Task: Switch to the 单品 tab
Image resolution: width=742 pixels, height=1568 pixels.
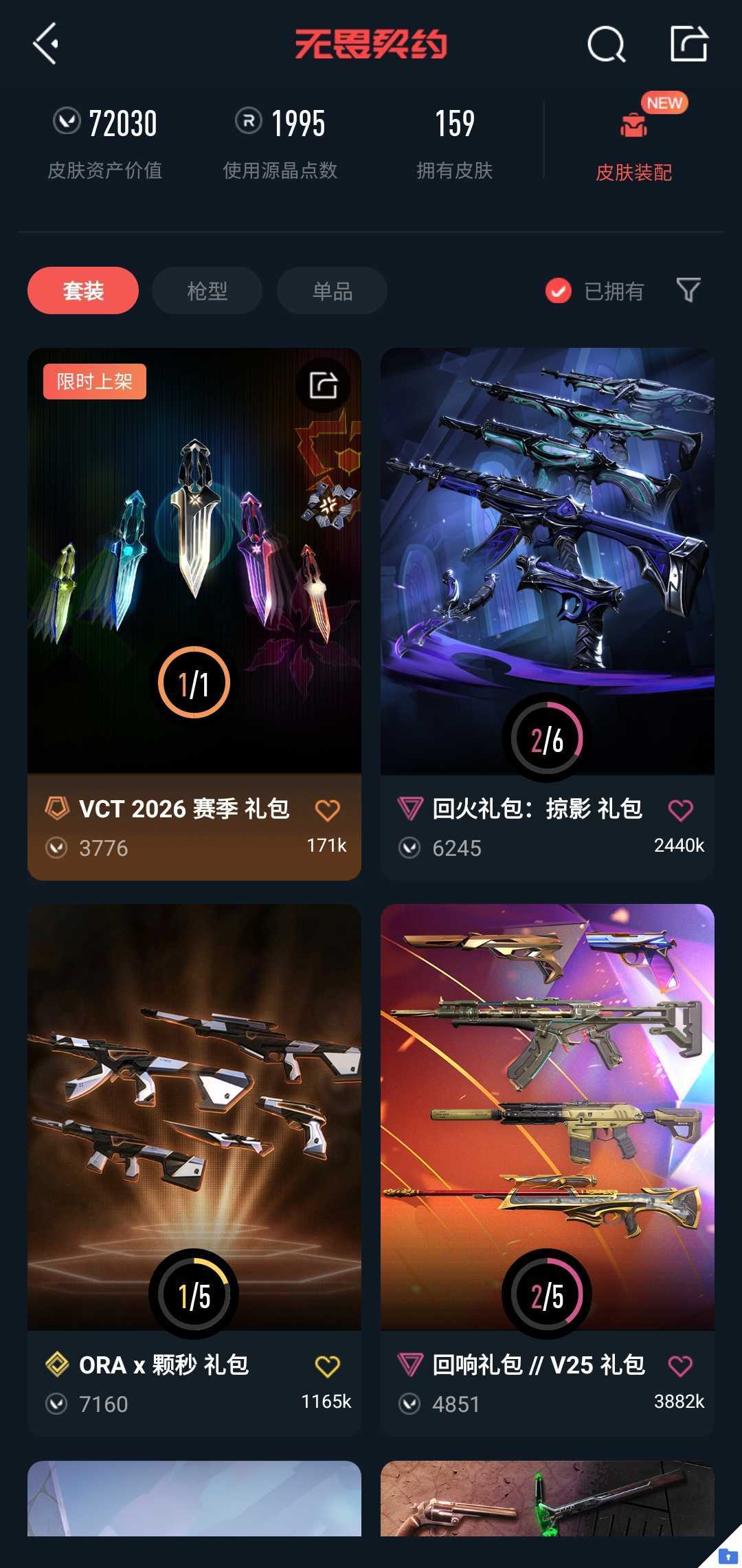Action: 331,290
